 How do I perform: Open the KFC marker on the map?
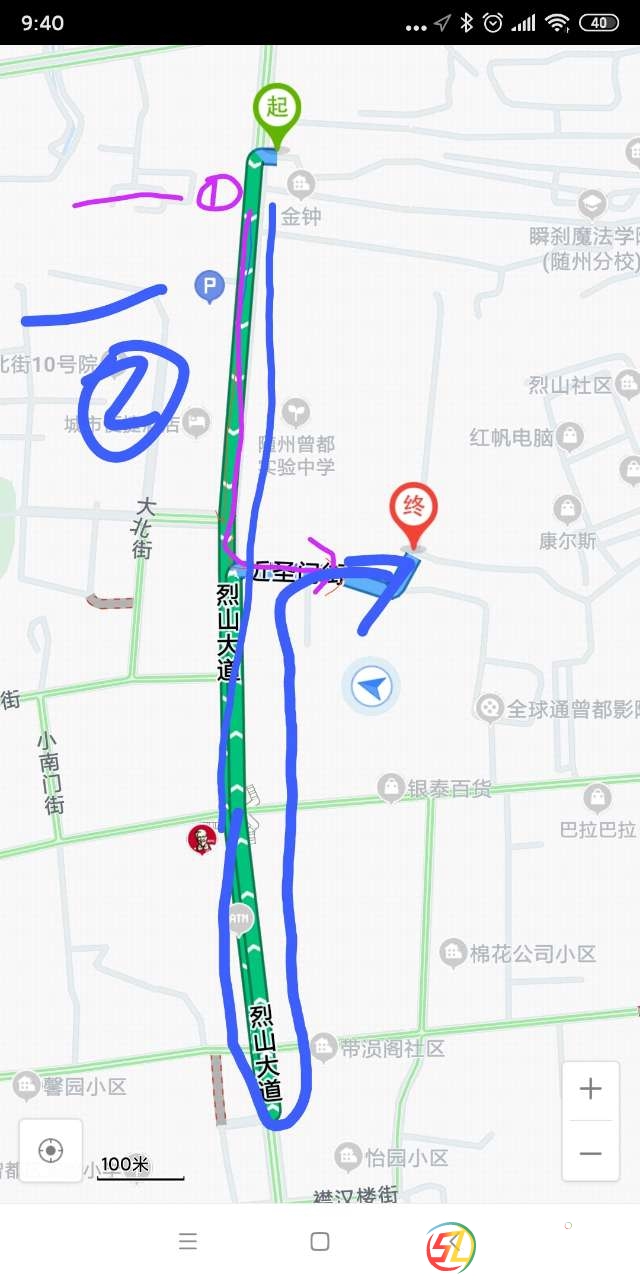[x=202, y=839]
